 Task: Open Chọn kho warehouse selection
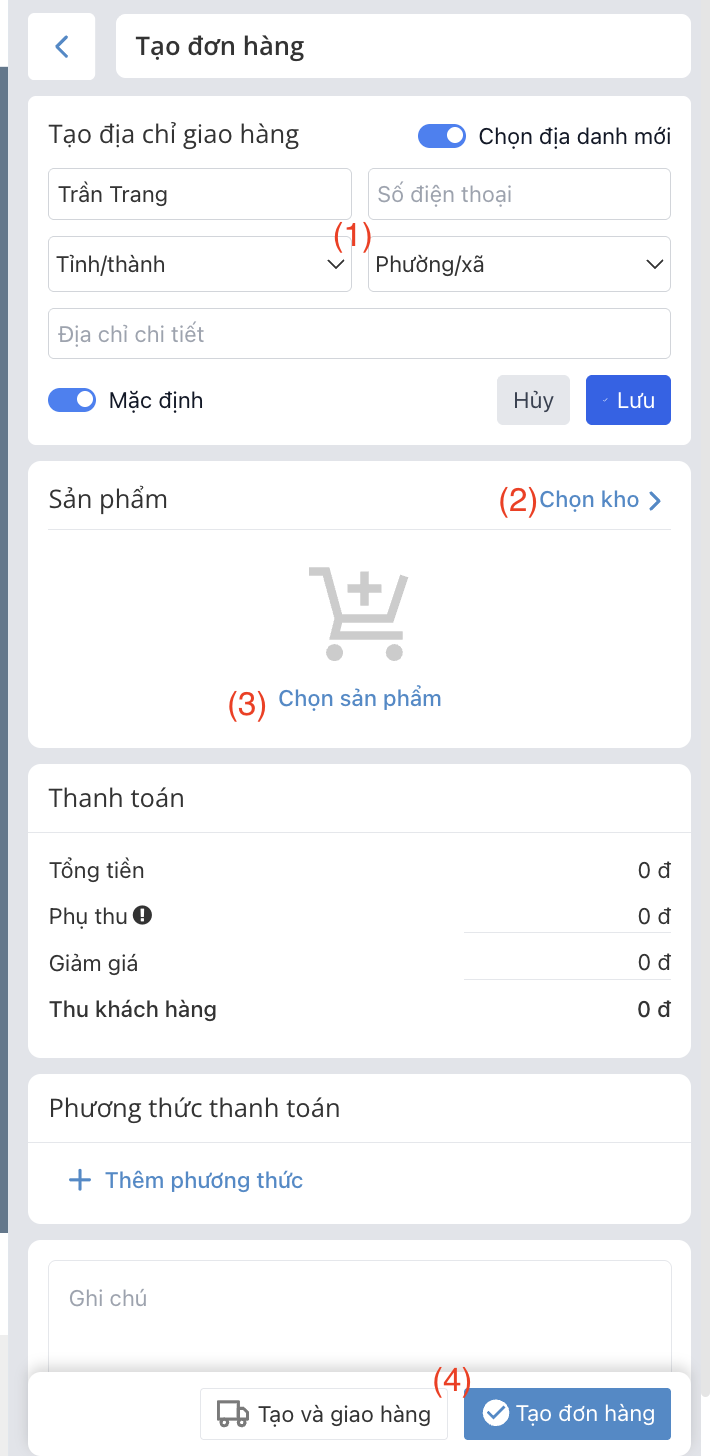[x=600, y=500]
